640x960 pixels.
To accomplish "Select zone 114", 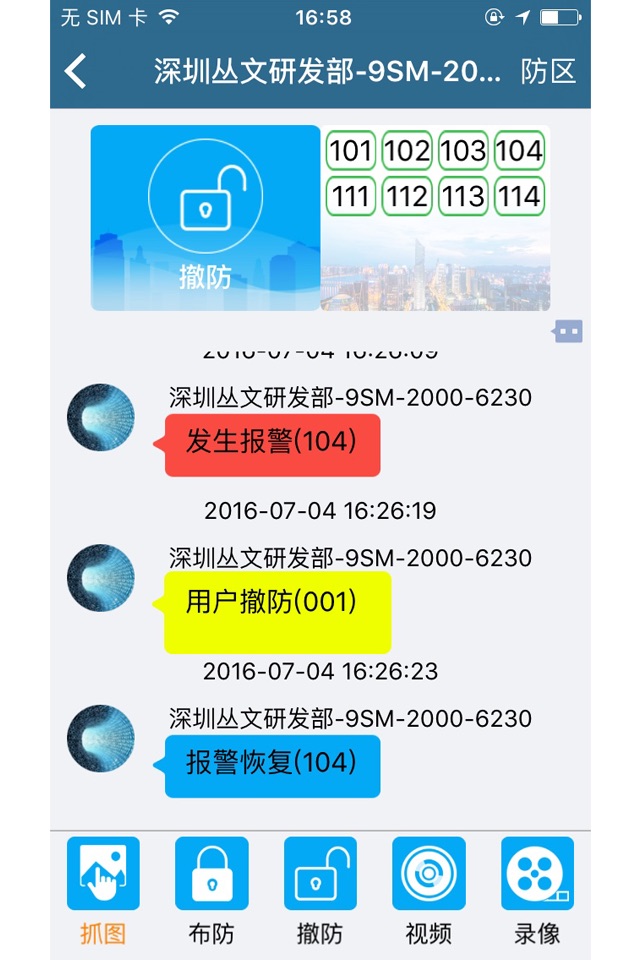I will point(519,196).
